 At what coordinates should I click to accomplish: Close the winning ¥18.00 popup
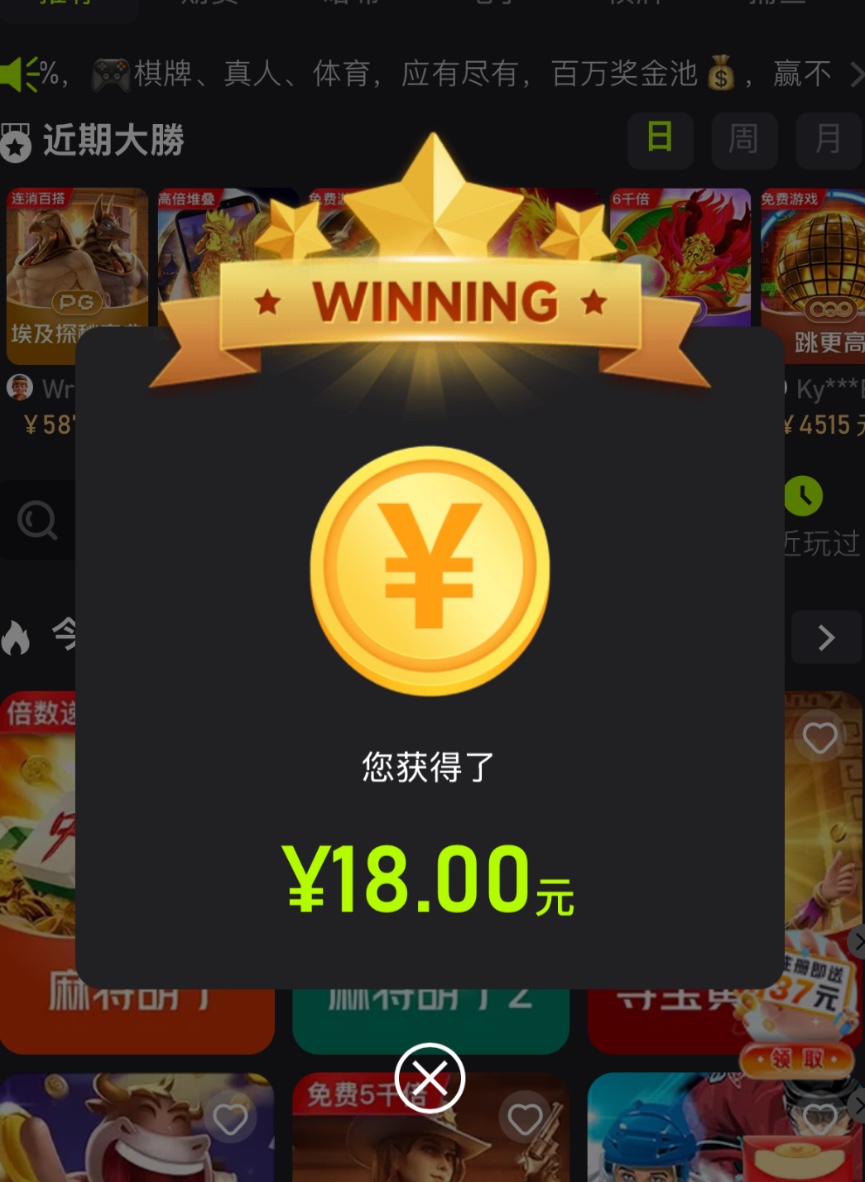[430, 1078]
